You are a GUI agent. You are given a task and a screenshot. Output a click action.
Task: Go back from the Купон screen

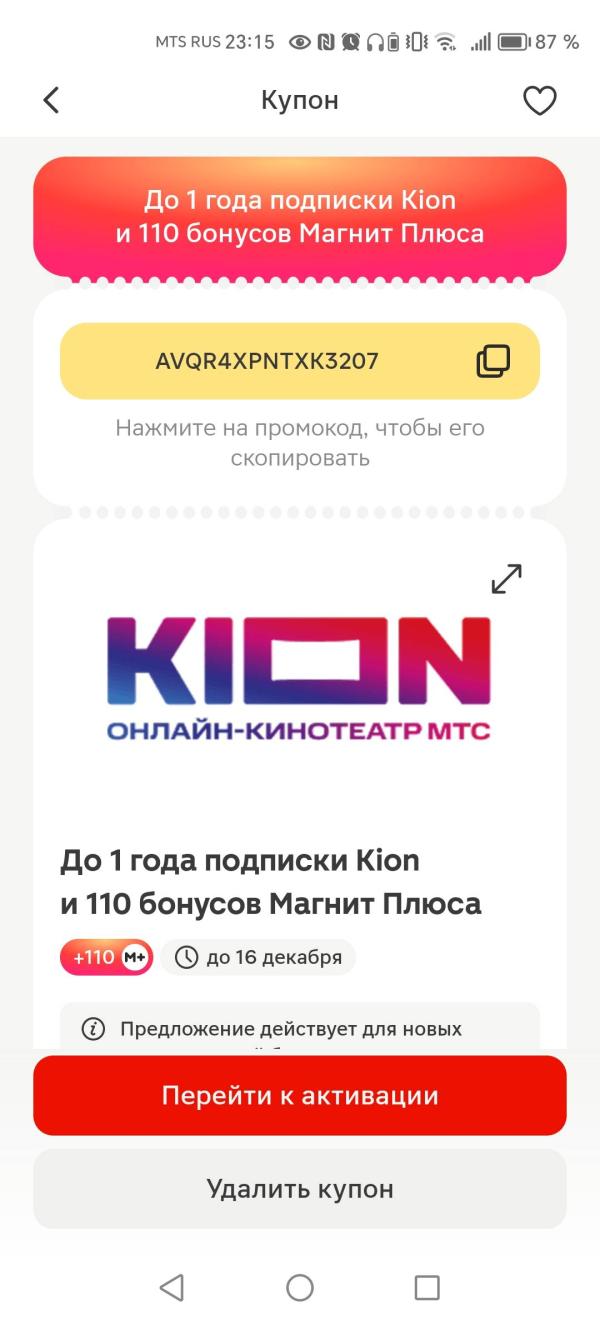[52, 100]
